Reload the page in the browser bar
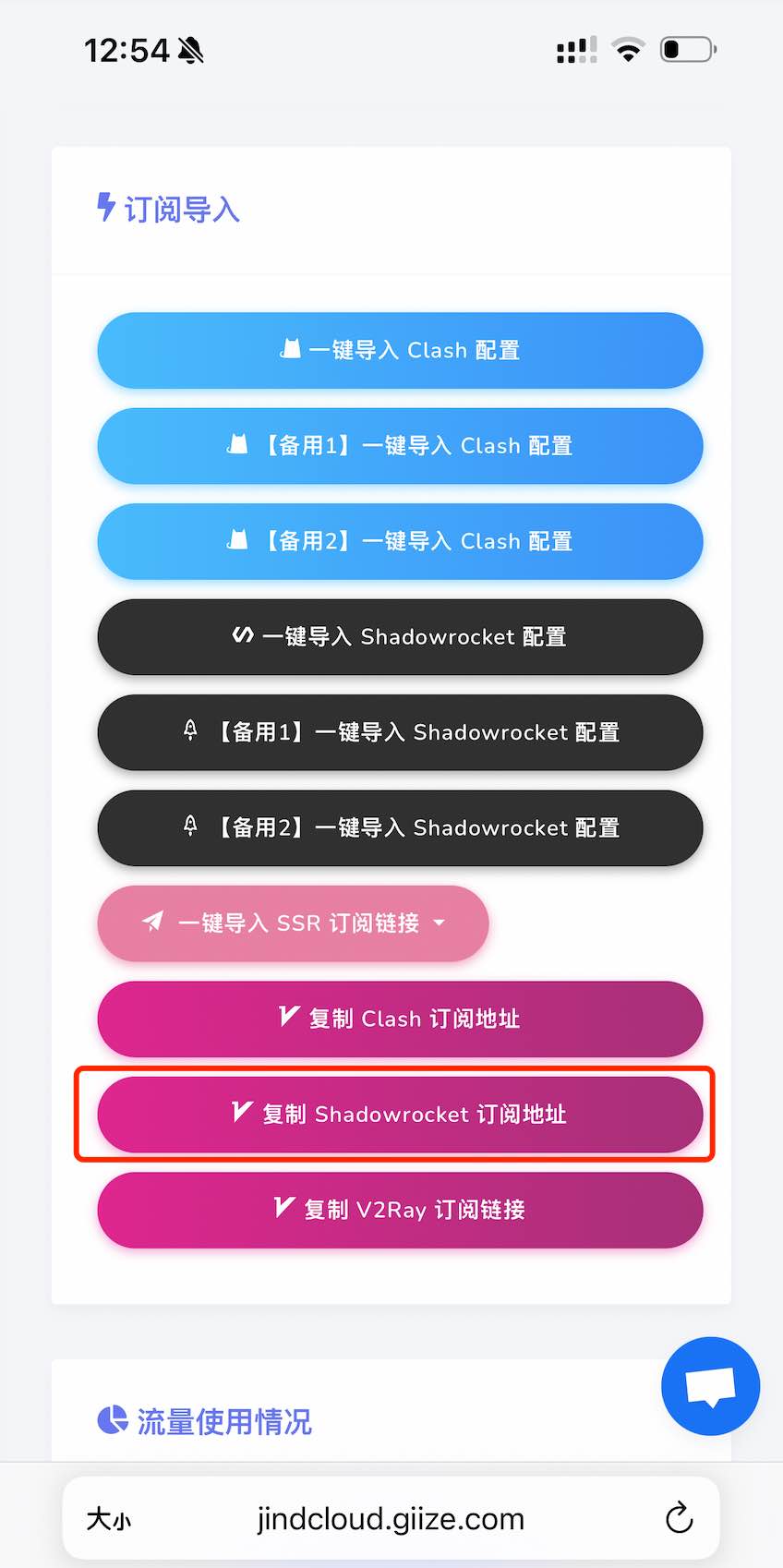This screenshot has width=783, height=1568. click(x=679, y=1518)
